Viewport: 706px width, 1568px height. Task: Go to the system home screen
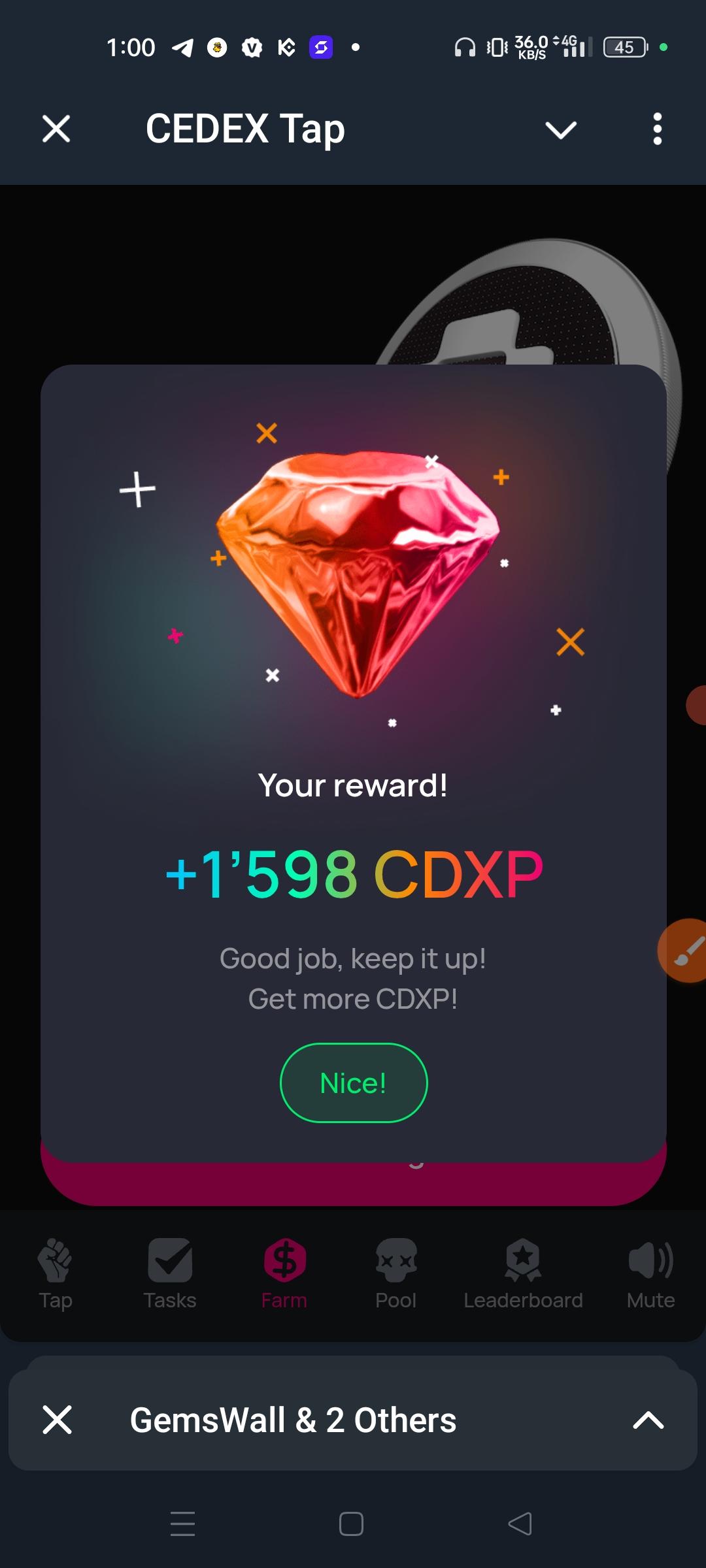(x=351, y=1524)
